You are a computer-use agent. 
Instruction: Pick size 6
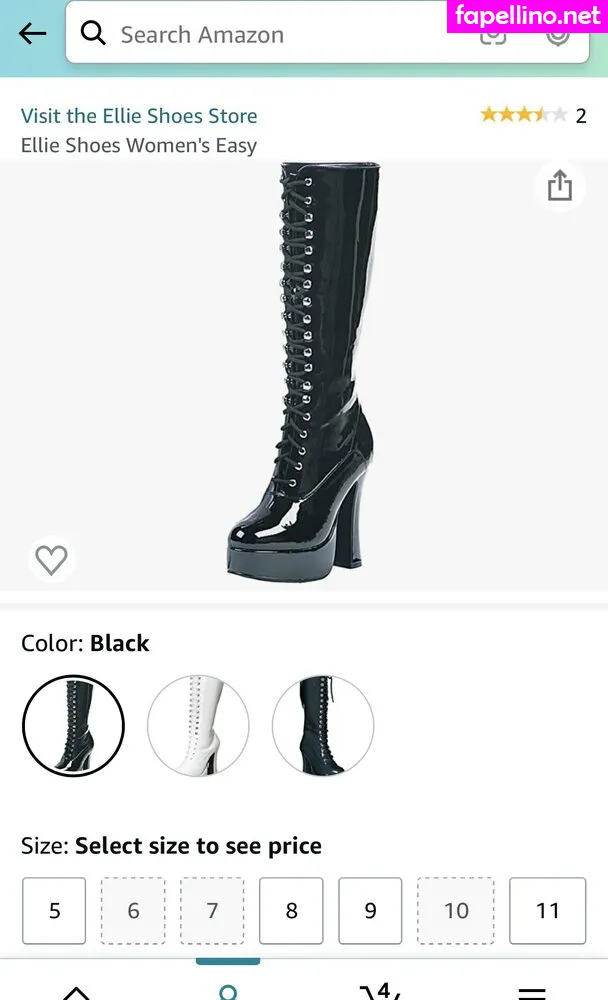133,911
